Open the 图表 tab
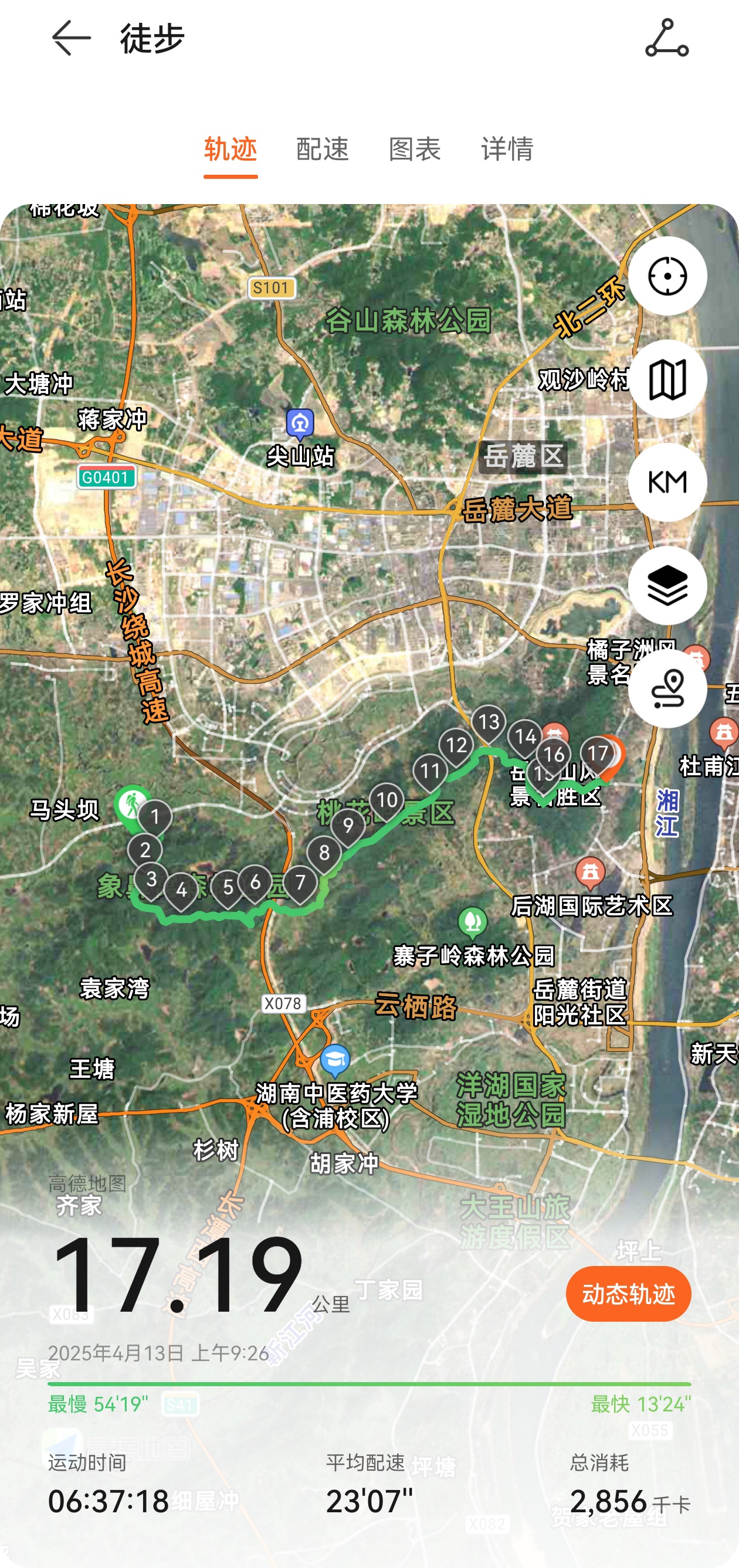This screenshot has width=739, height=1568. click(x=415, y=149)
